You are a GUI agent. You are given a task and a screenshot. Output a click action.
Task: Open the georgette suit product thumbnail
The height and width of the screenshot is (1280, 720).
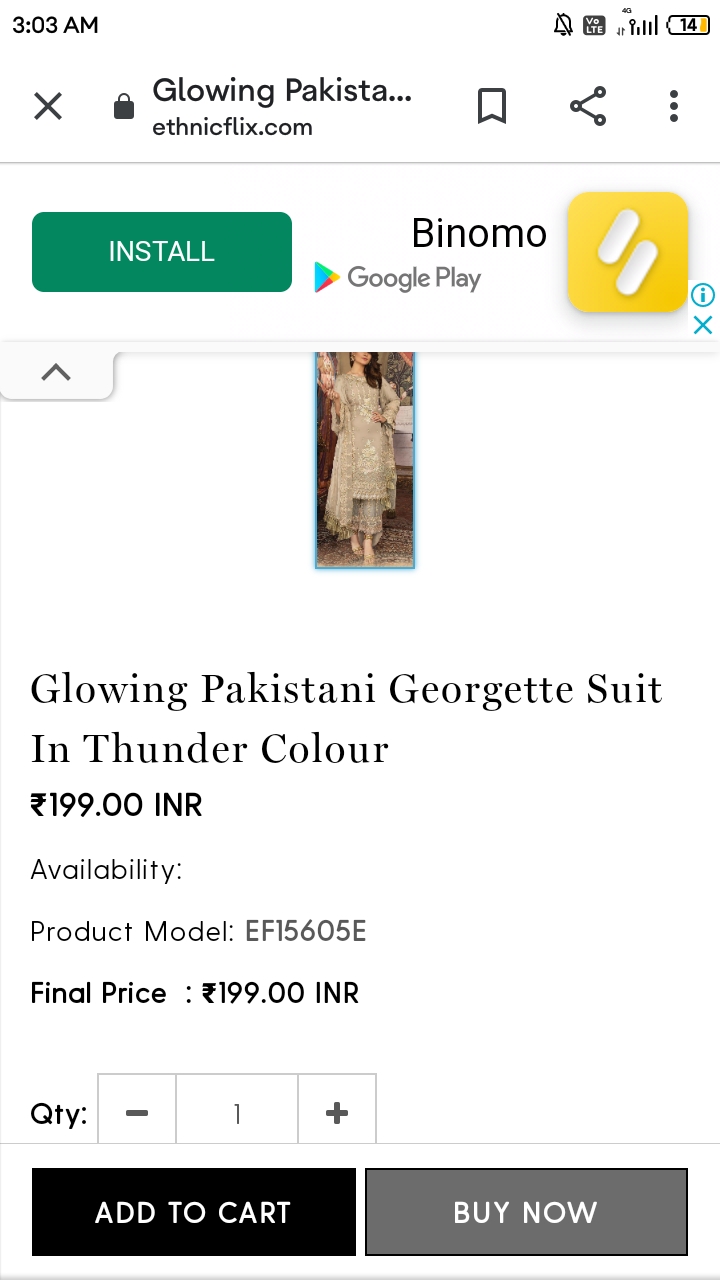(365, 460)
